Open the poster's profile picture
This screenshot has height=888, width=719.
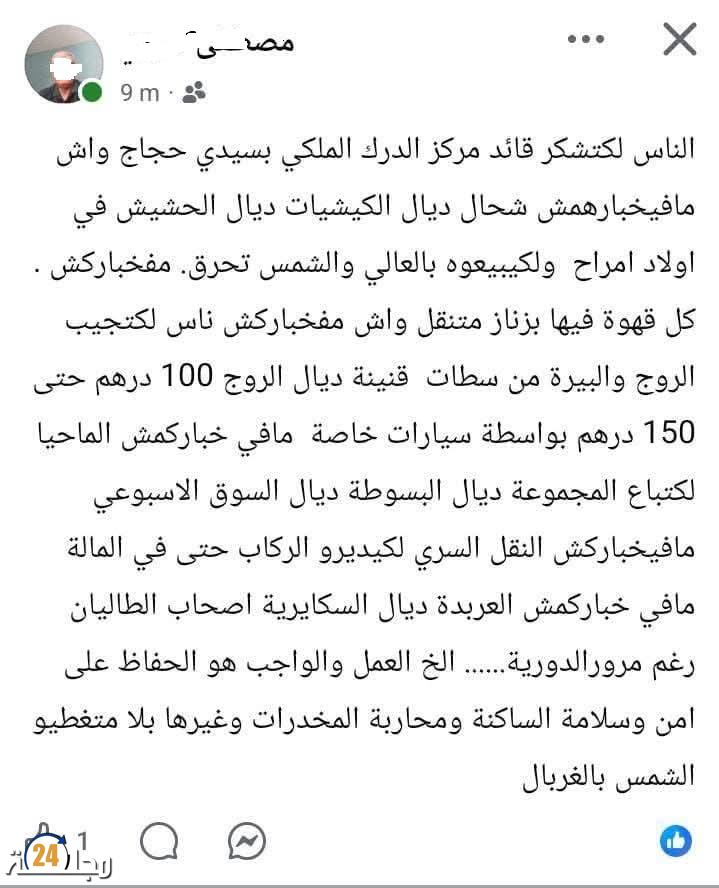[x=64, y=64]
